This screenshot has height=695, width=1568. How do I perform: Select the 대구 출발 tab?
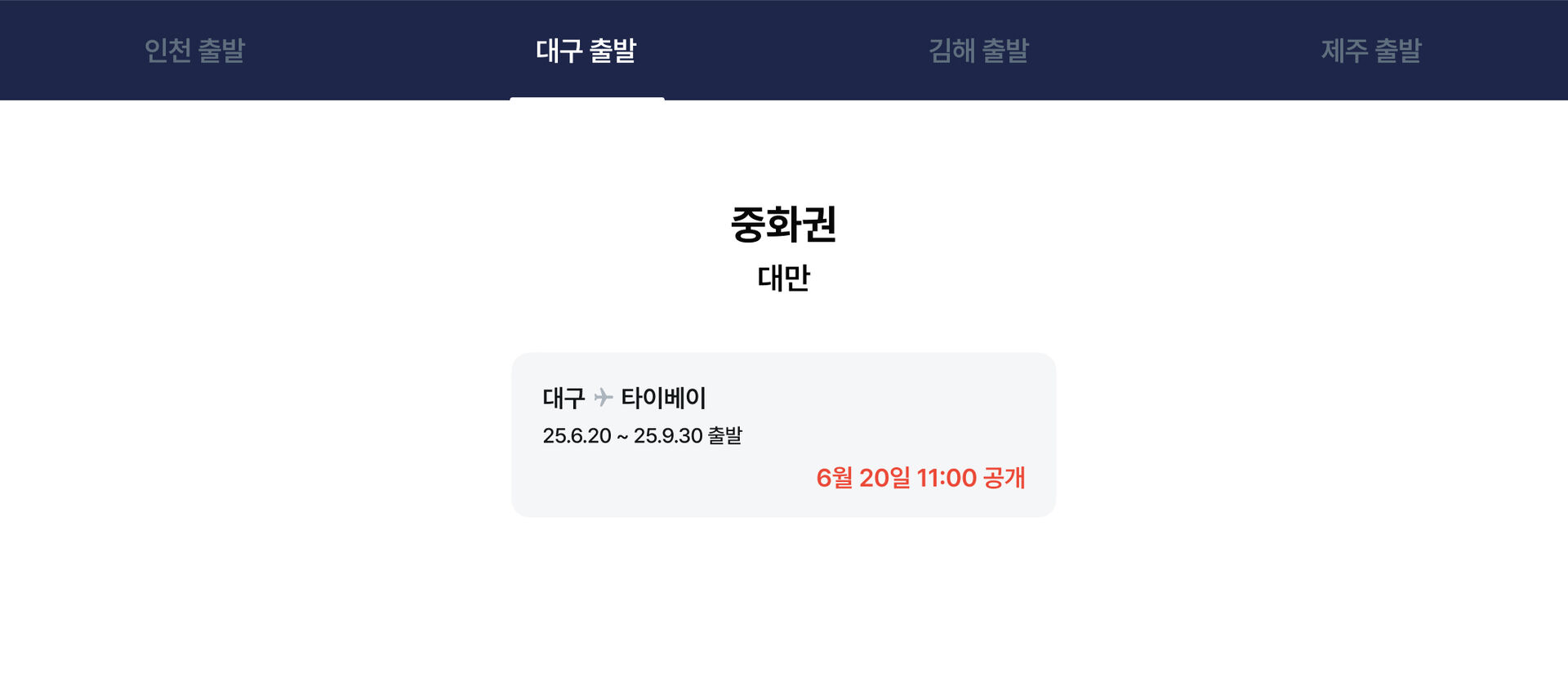coord(586,51)
